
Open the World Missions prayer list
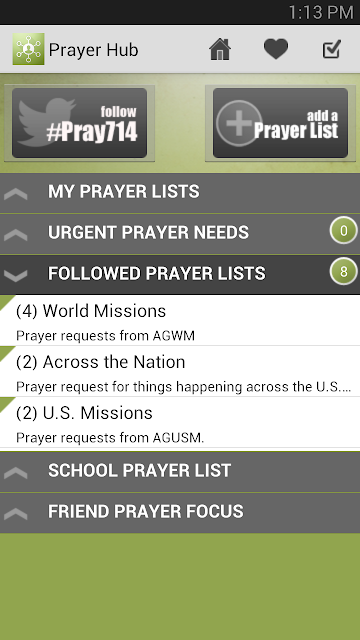click(x=180, y=320)
